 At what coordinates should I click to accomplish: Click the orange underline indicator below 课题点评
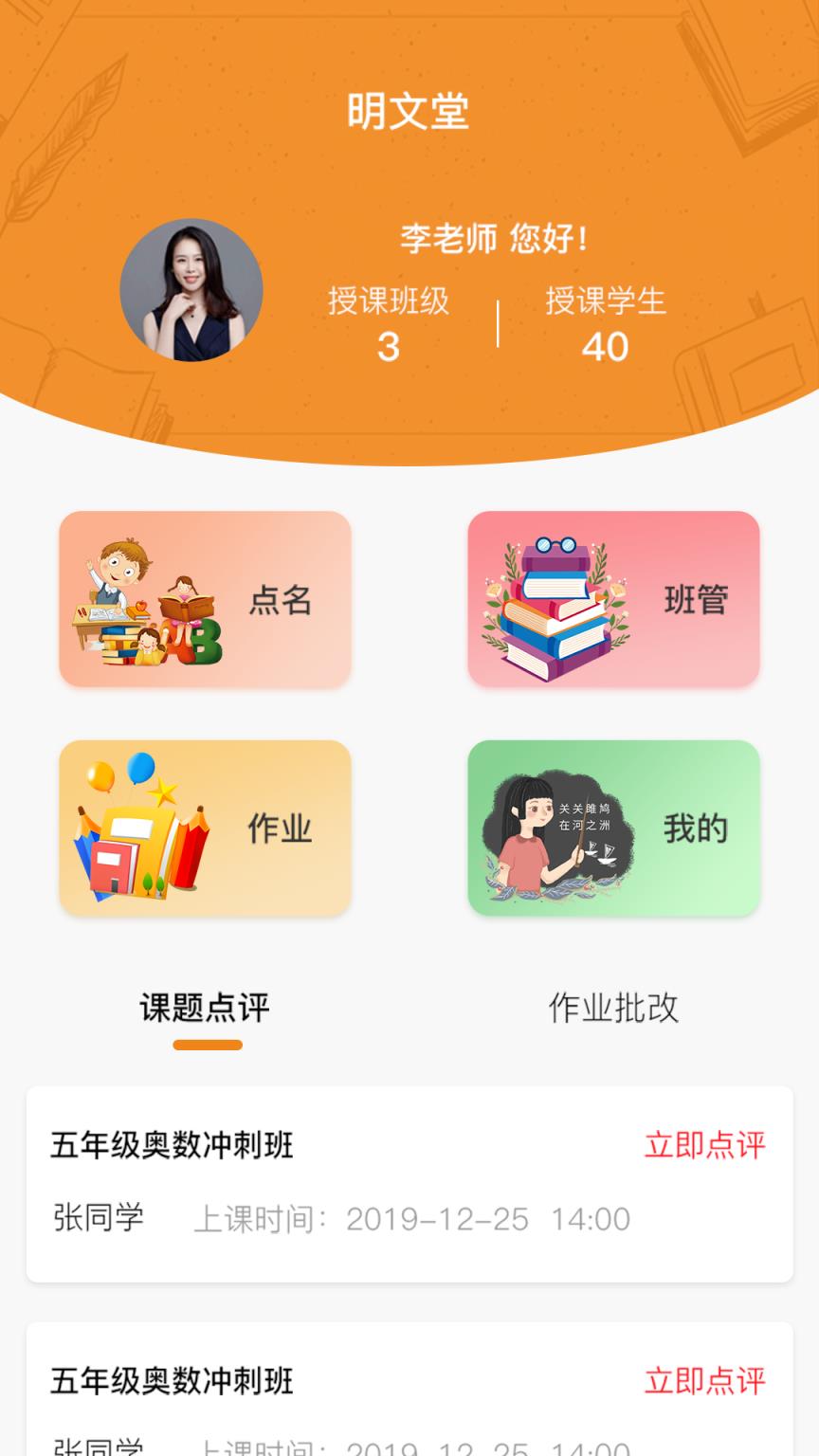(204, 1045)
